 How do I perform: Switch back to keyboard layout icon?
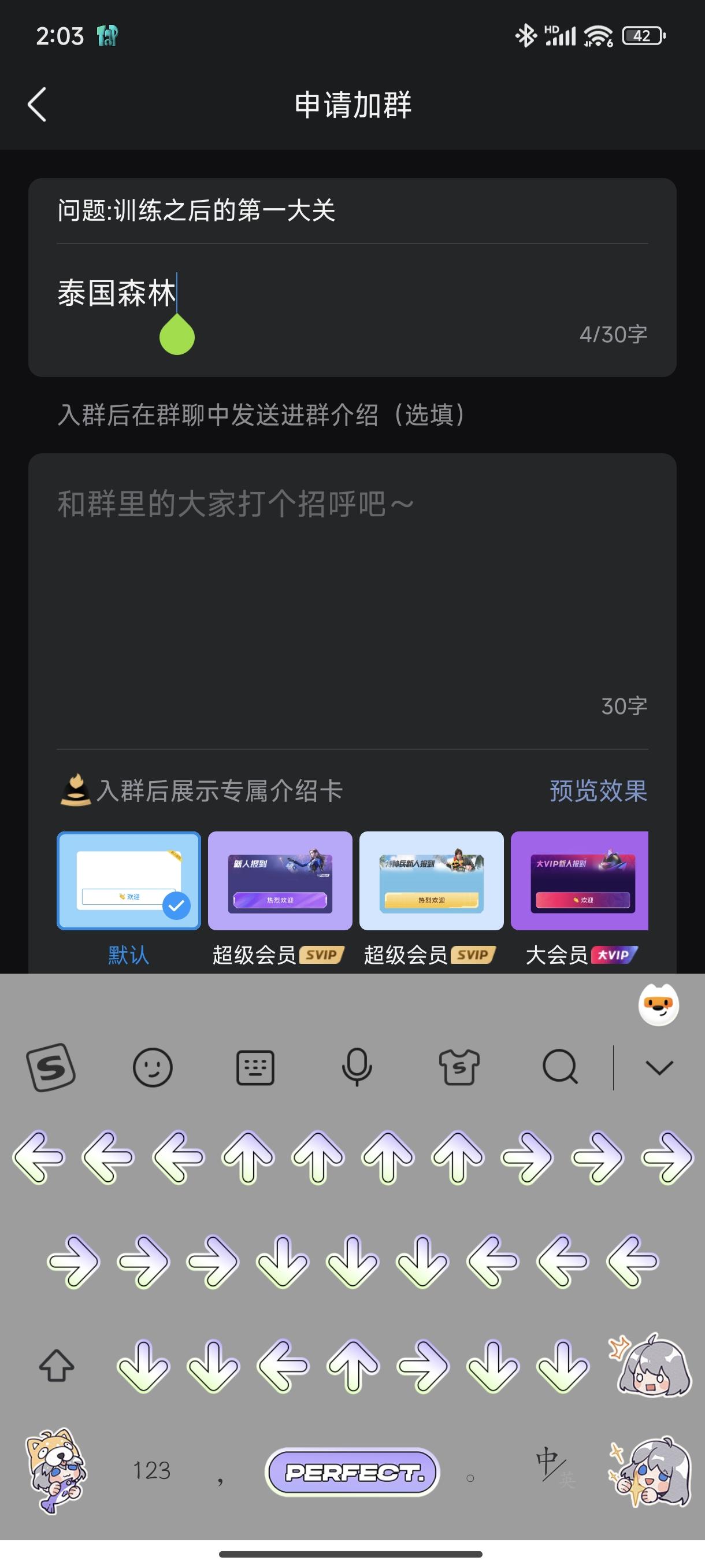tap(256, 1066)
